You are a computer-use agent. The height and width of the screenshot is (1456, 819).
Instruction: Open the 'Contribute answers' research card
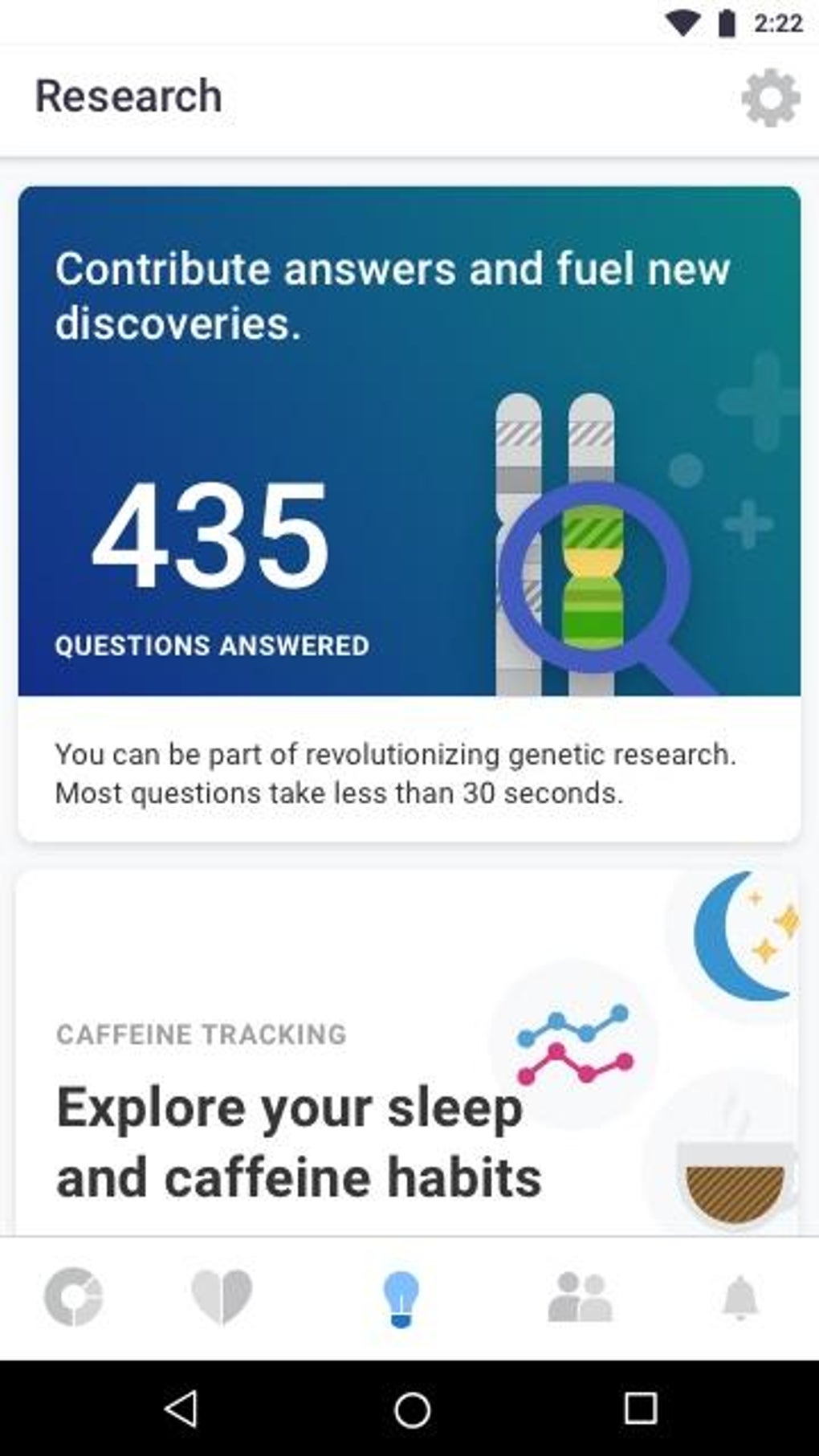(408, 506)
